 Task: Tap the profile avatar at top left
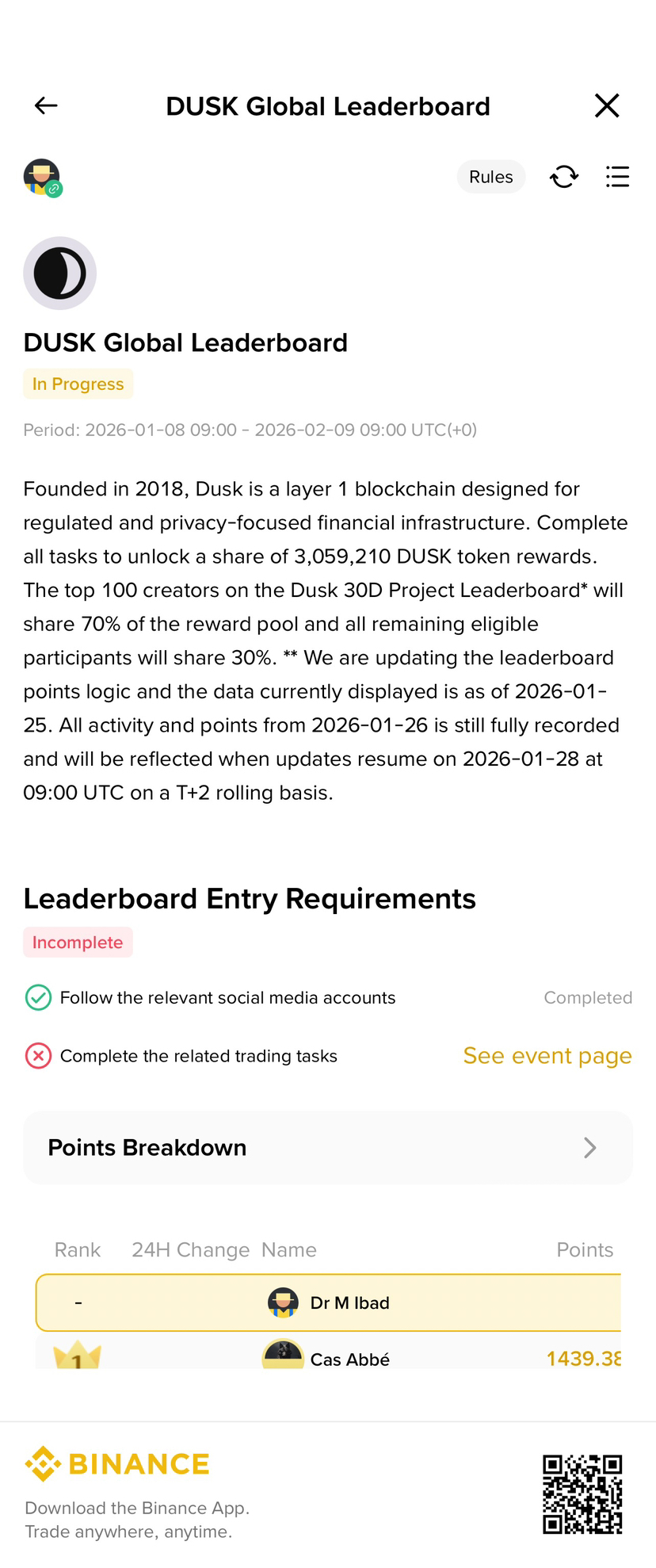pyautogui.click(x=42, y=177)
